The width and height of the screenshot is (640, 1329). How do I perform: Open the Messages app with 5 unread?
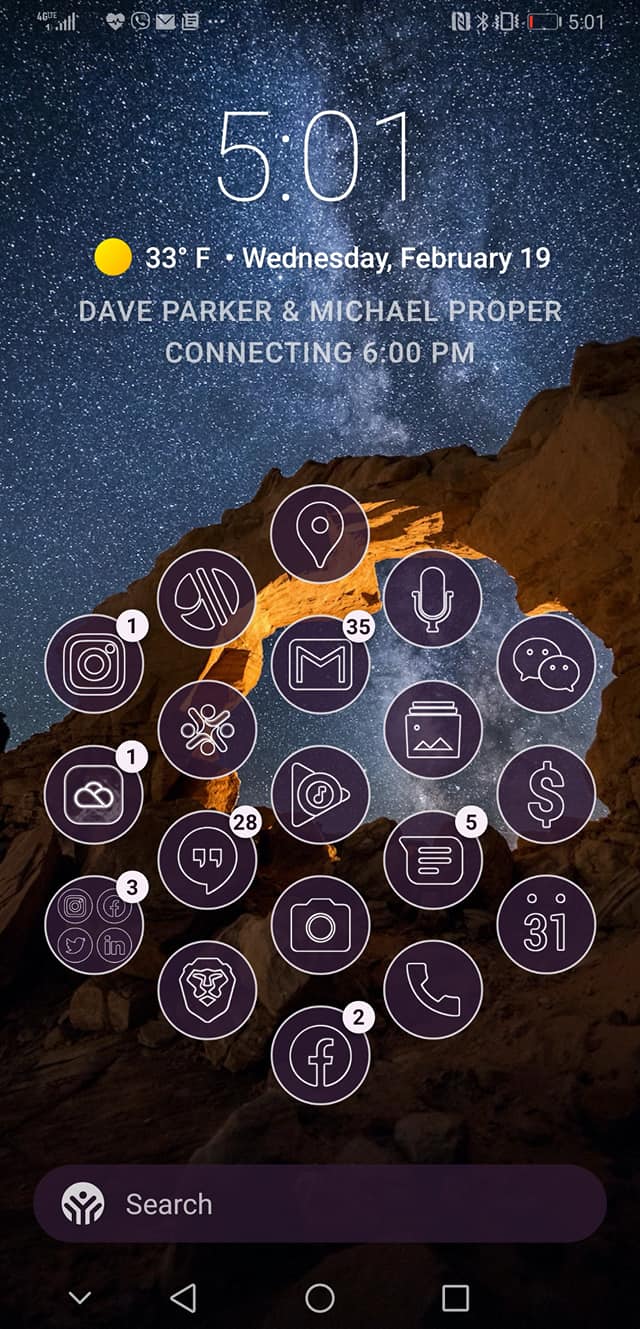point(433,859)
